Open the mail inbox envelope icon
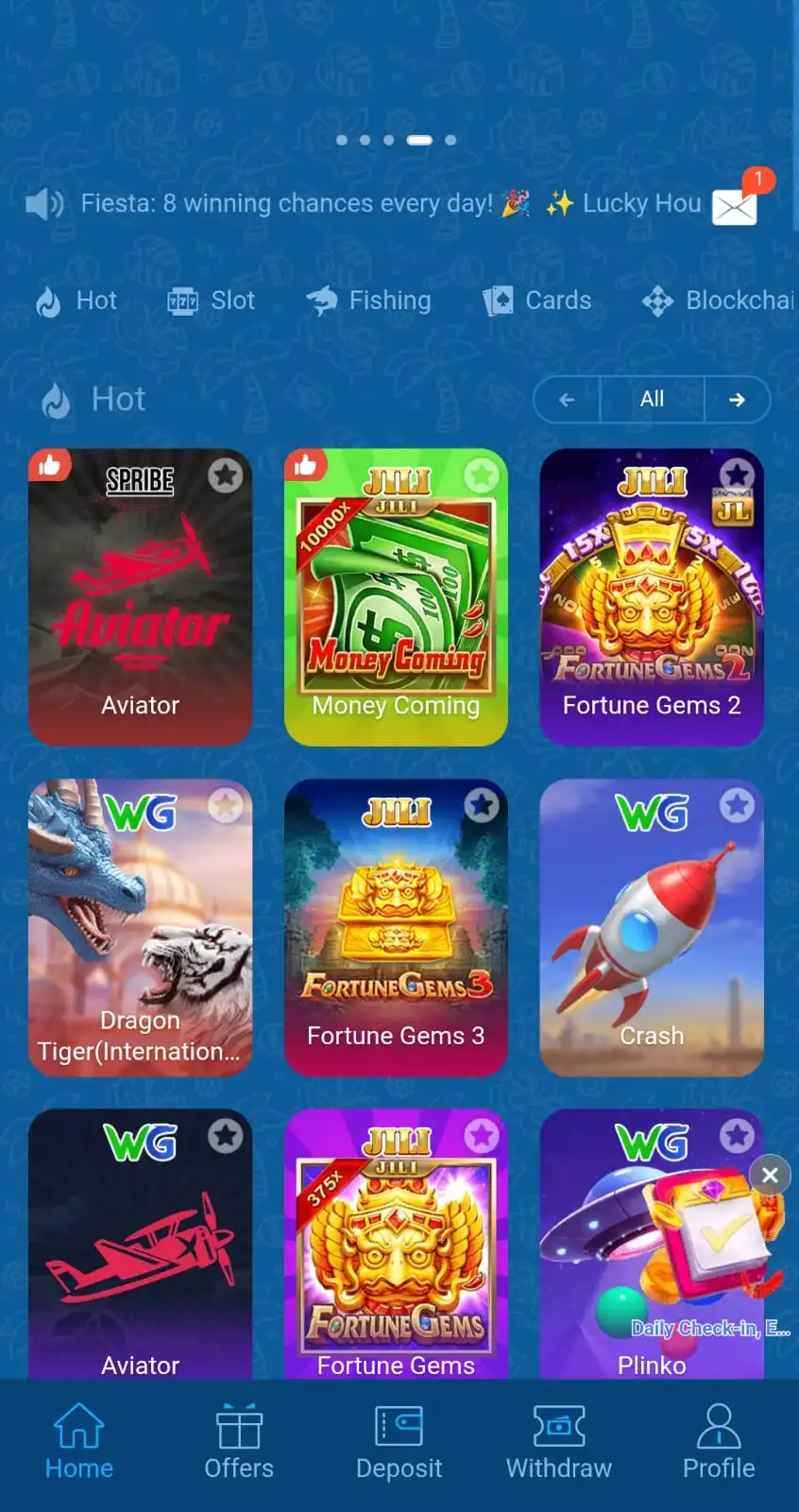This screenshot has width=799, height=1512. click(734, 206)
